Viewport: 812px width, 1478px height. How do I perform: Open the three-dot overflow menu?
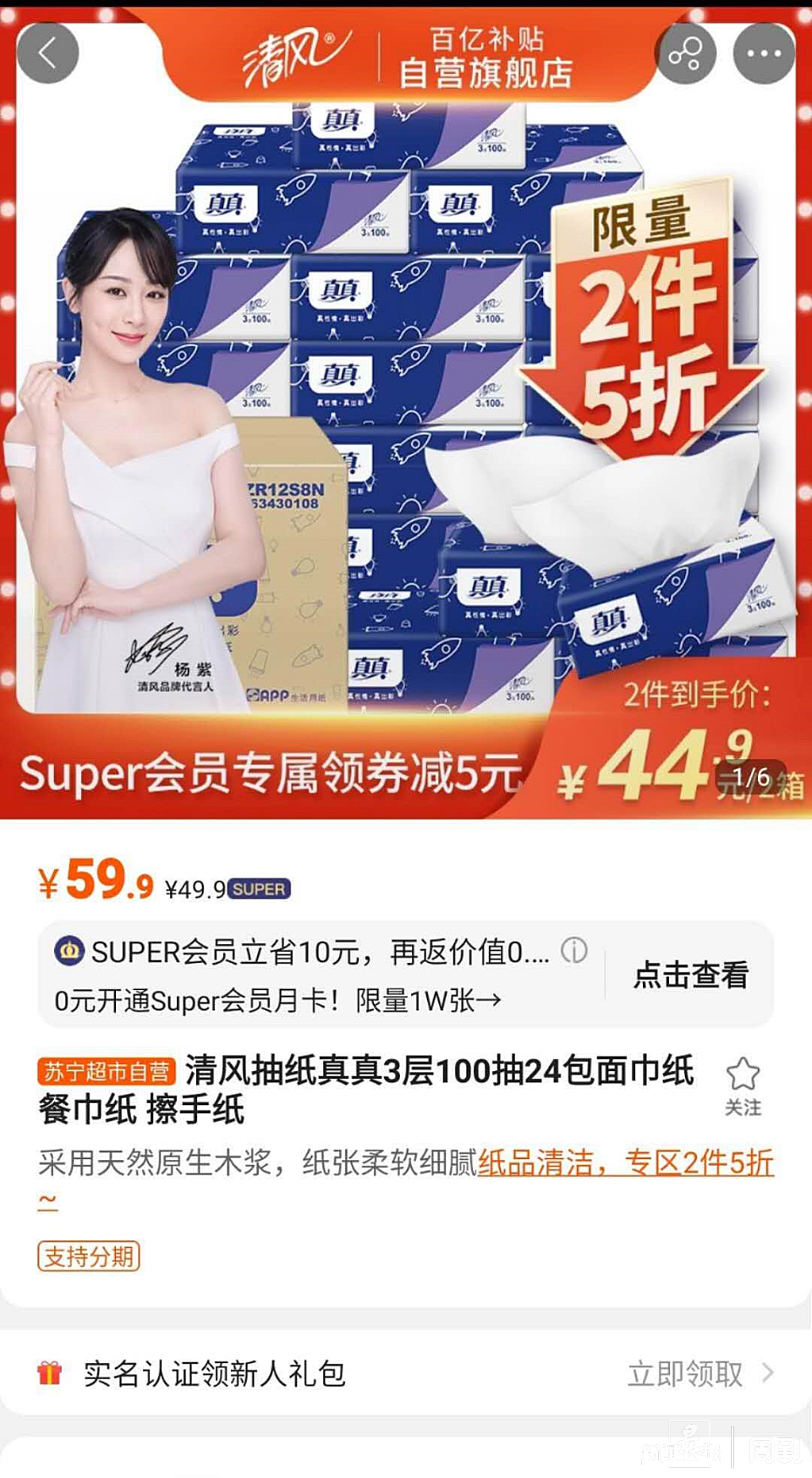tap(764, 53)
